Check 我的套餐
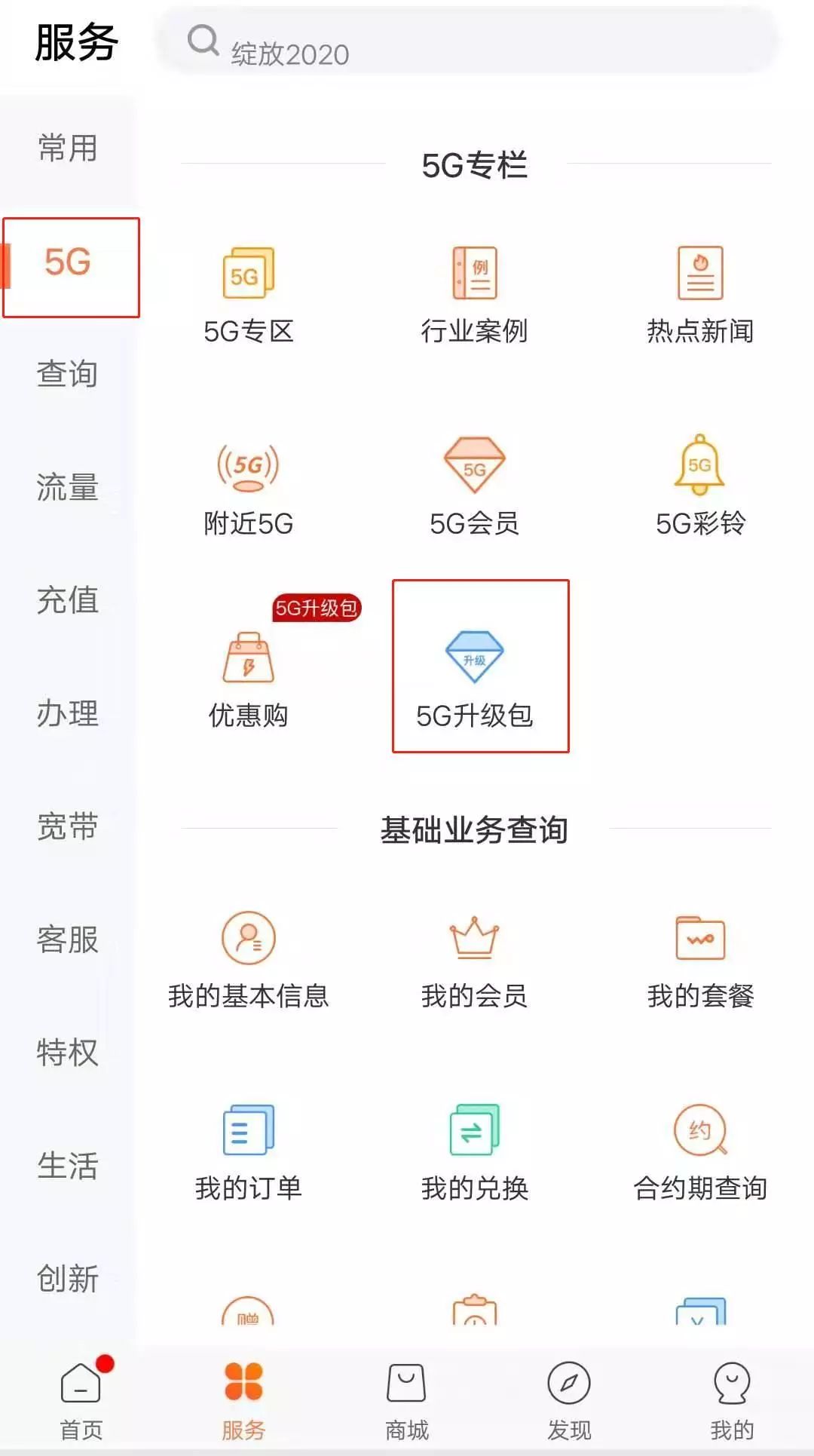Viewport: 814px width, 1456px height. pyautogui.click(x=700, y=962)
